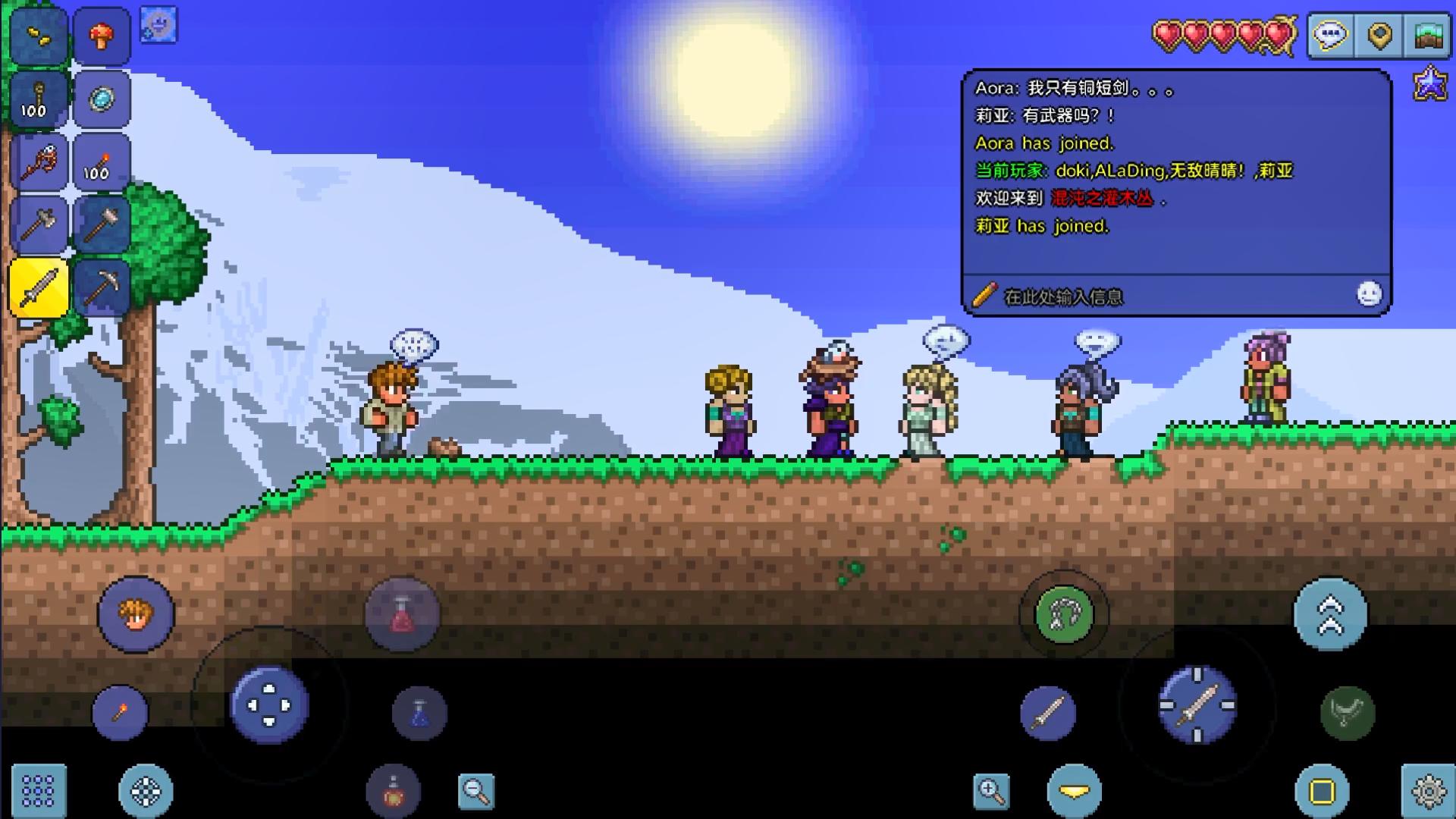Open the housing menu icon
The image size is (1456, 819).
[1428, 35]
